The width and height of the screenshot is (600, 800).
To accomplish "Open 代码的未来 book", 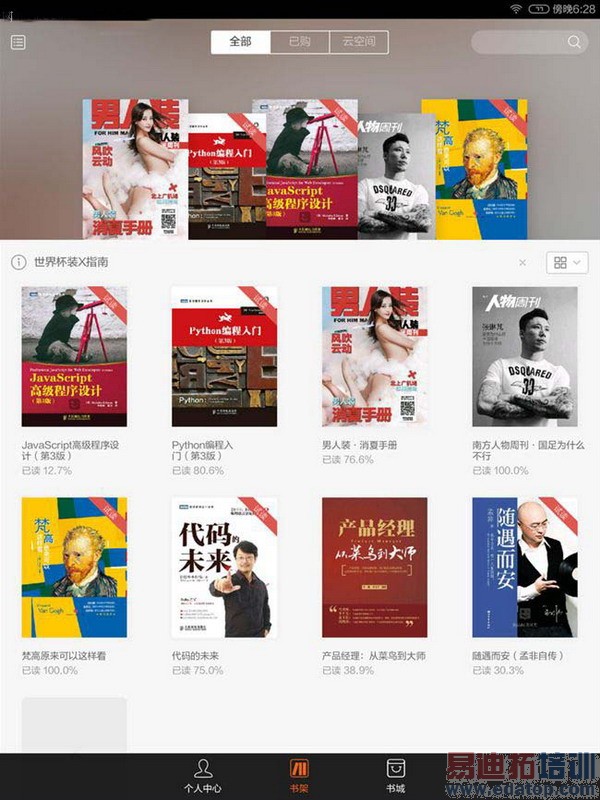I will pos(224,567).
